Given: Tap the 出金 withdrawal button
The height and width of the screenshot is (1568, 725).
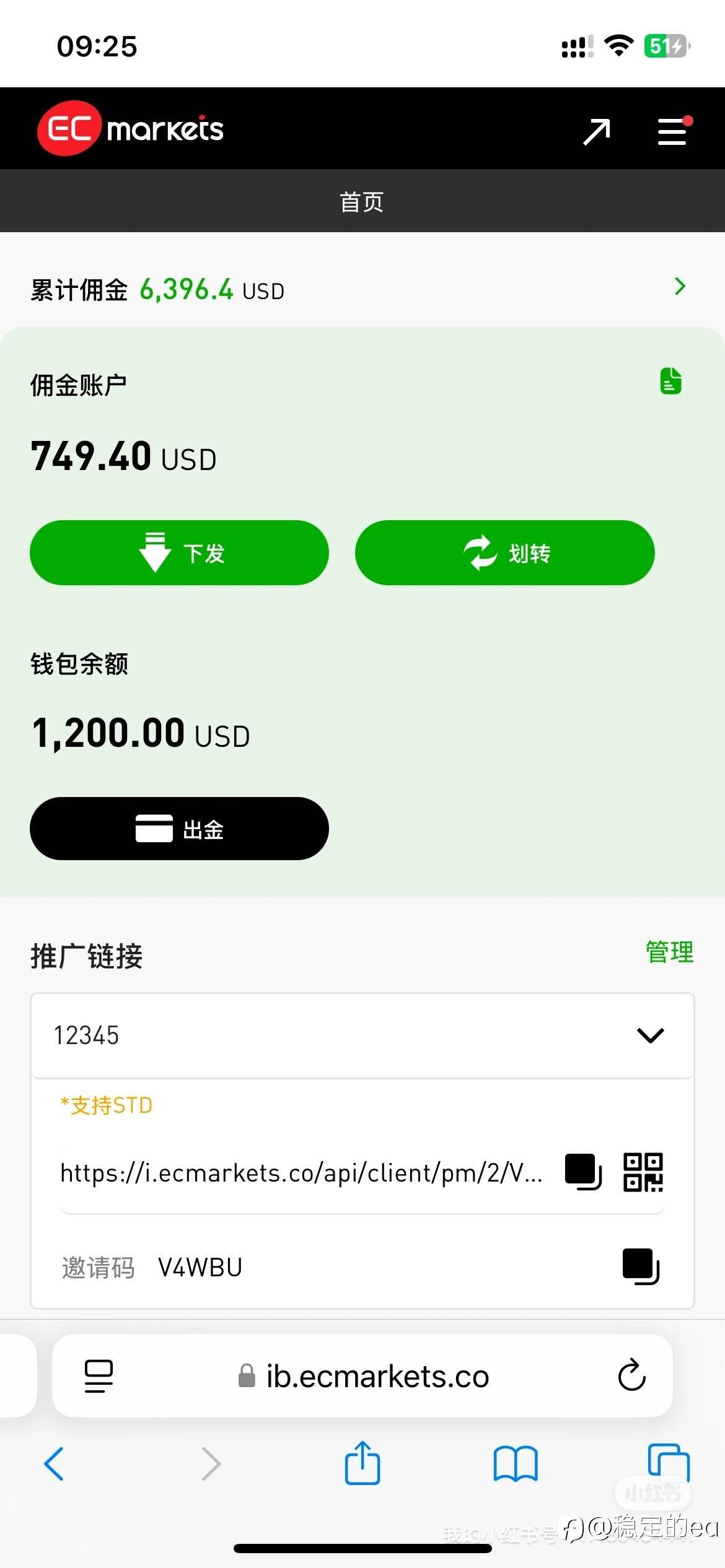Looking at the screenshot, I should (179, 829).
